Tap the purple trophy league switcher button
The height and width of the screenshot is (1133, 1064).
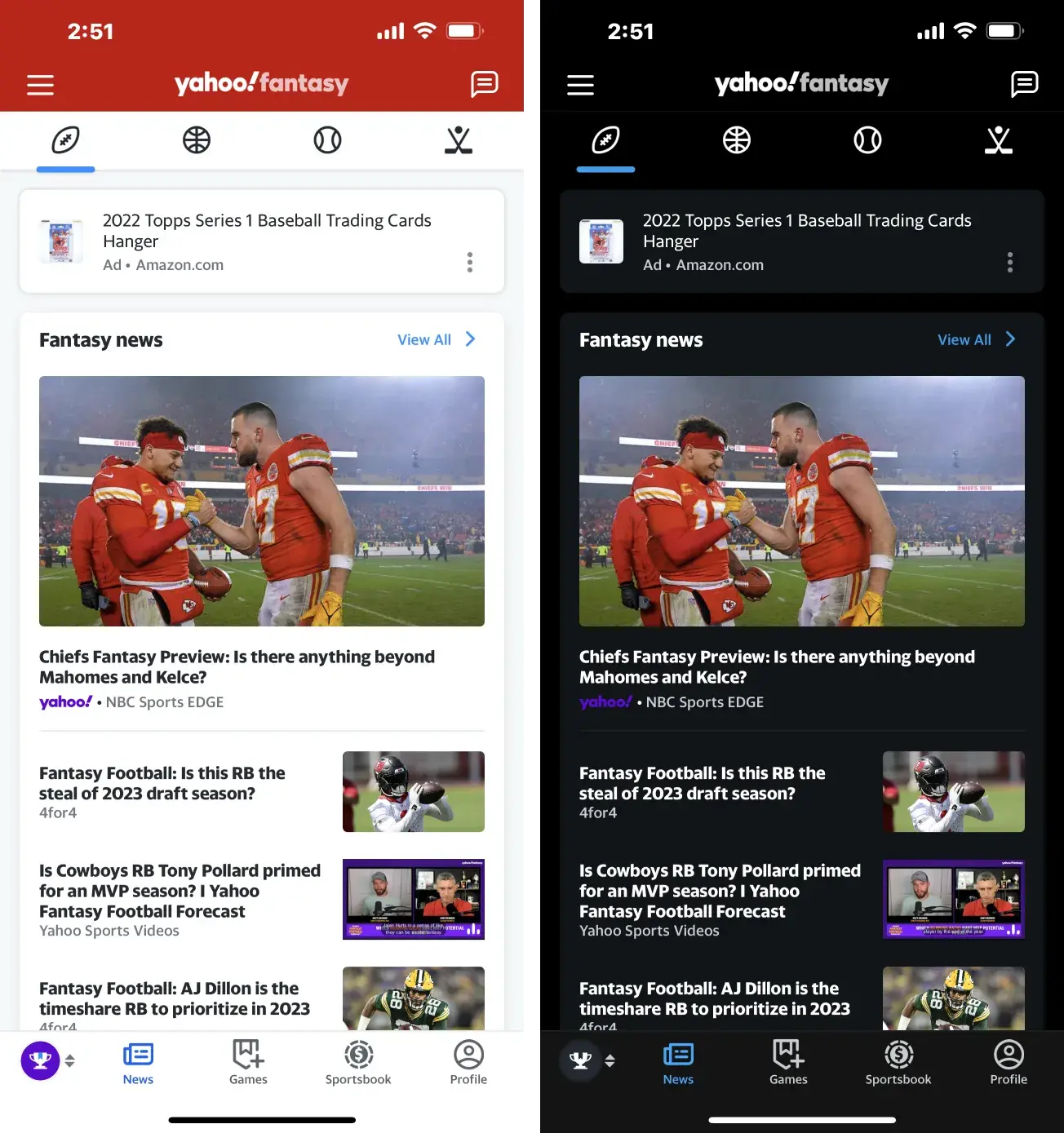40,1060
